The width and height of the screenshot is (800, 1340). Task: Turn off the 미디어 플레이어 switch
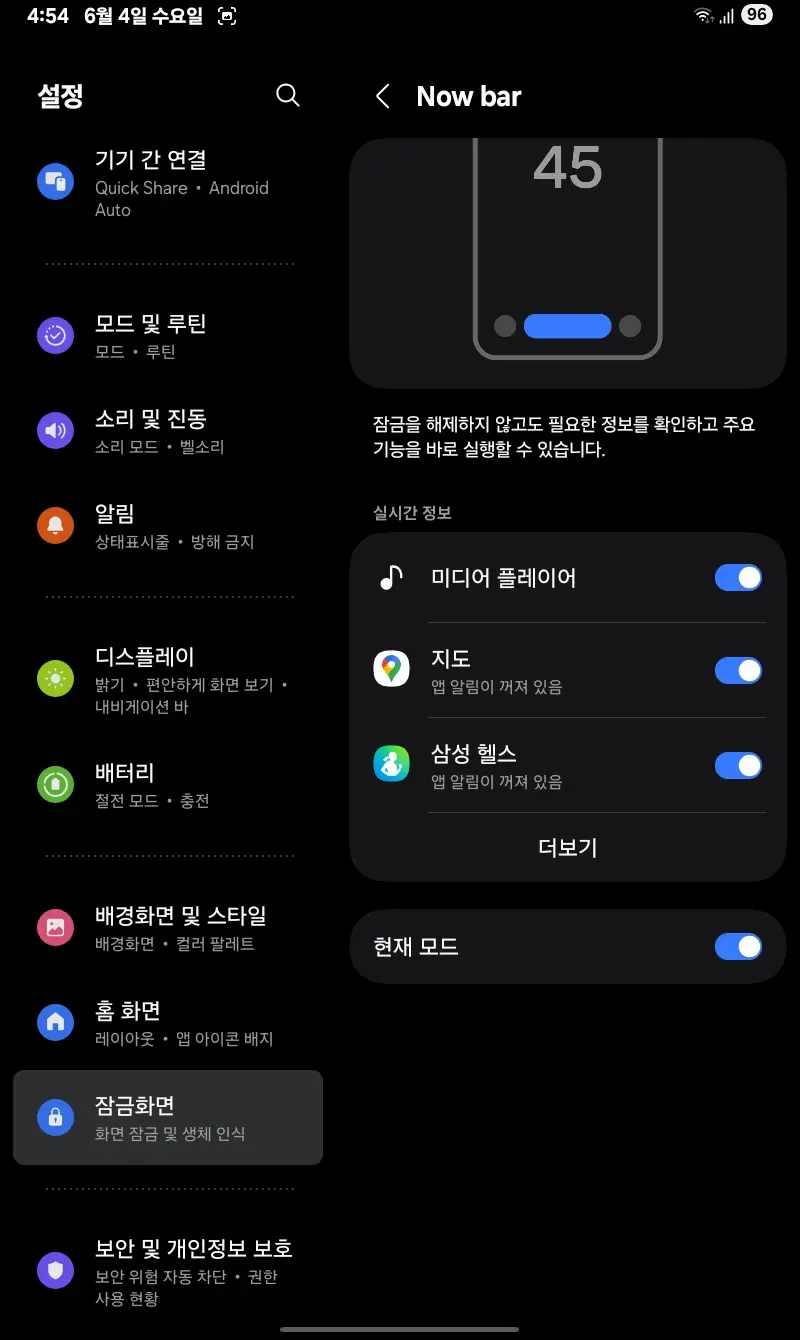(738, 578)
